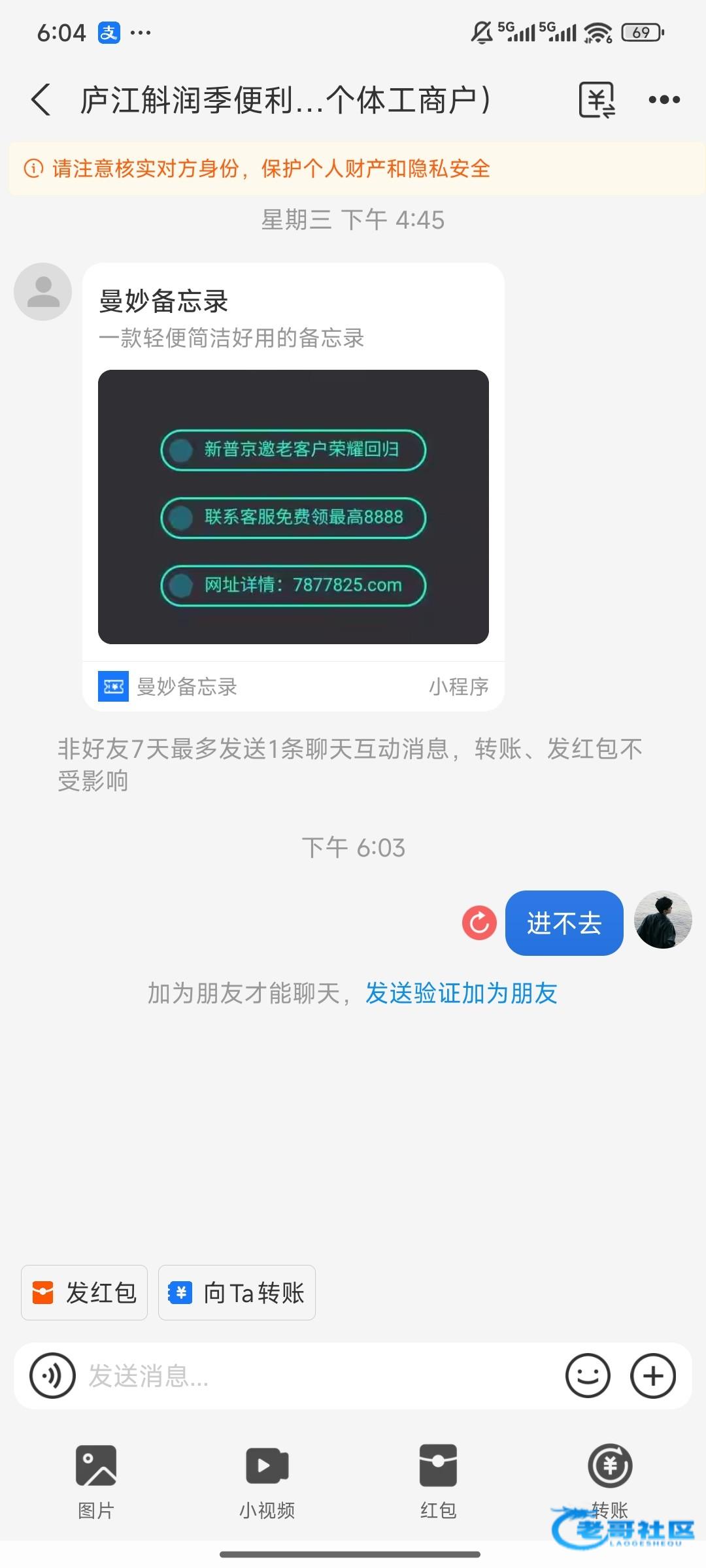Switch to voice input

[x=52, y=1375]
